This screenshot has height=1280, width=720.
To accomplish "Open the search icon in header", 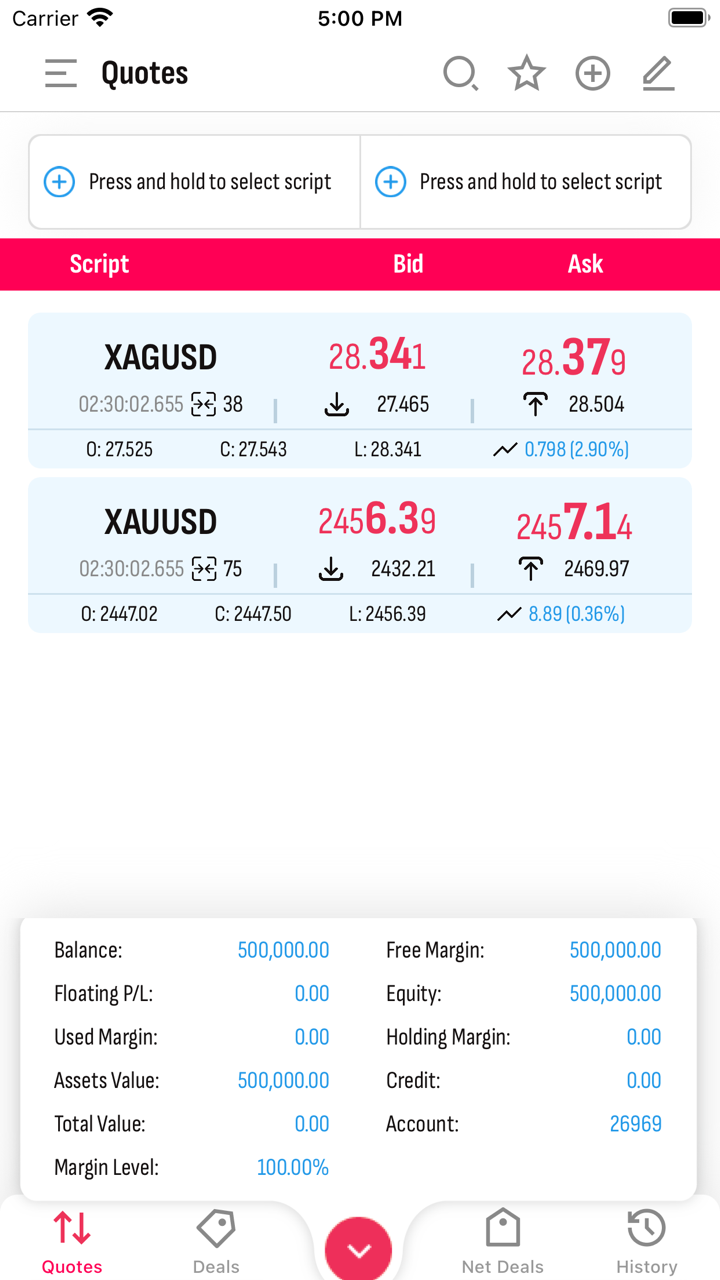I will [460, 74].
